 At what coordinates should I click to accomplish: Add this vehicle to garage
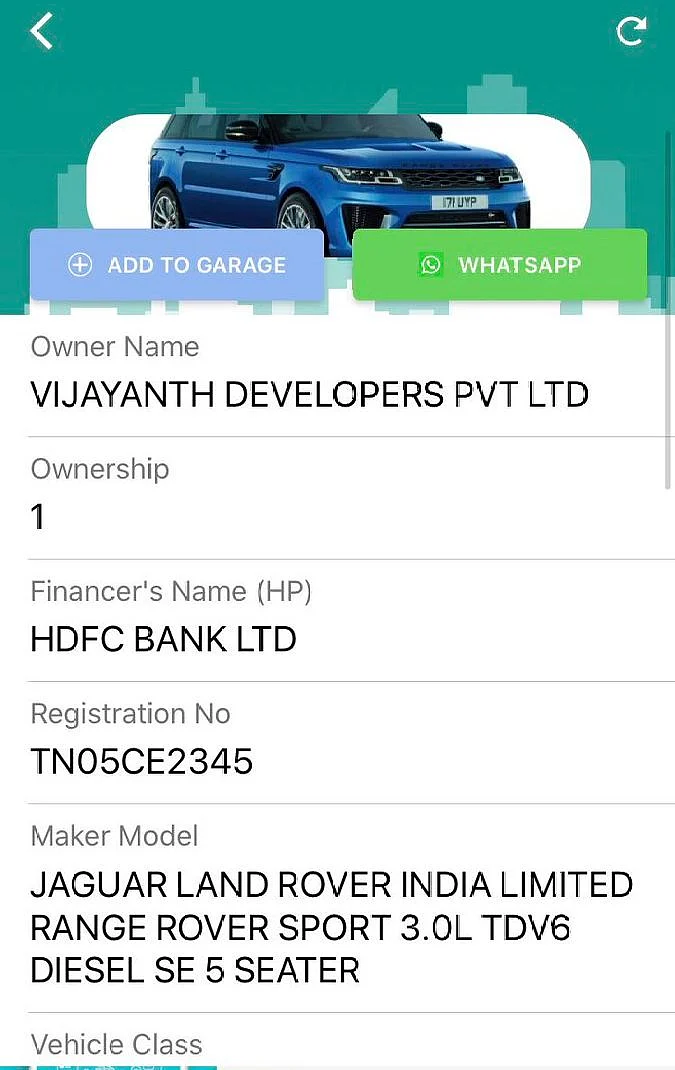click(x=177, y=265)
